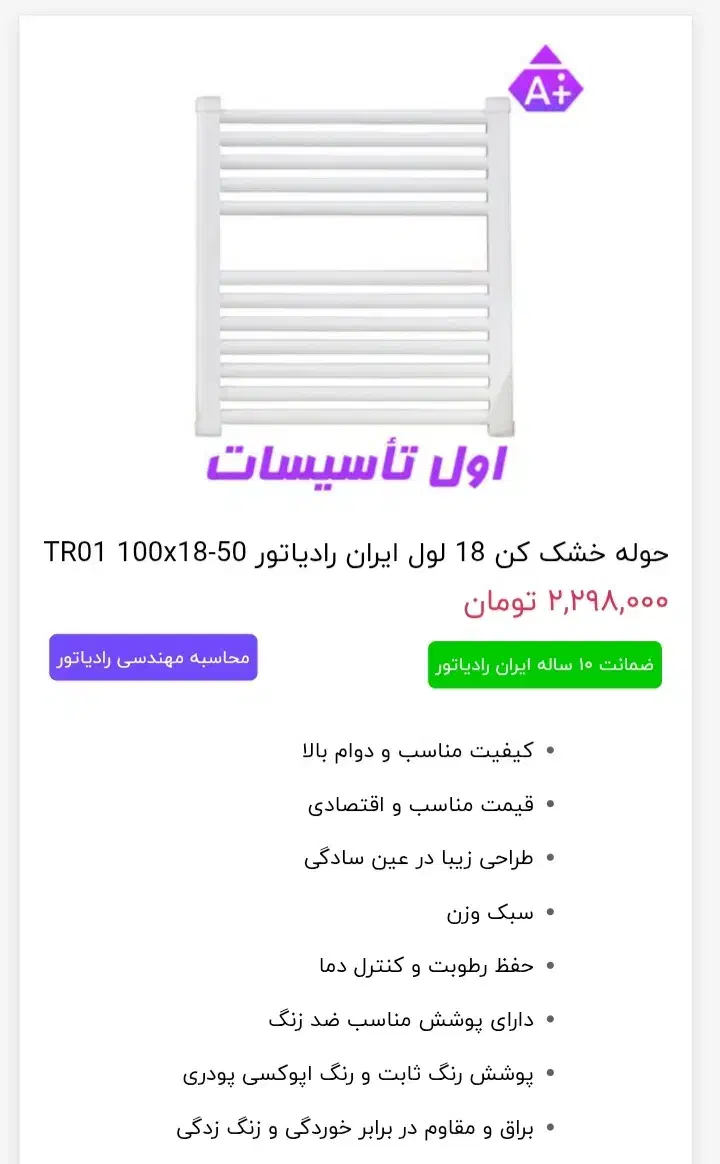Click the purple triangle above the A+ badge

[546, 55]
